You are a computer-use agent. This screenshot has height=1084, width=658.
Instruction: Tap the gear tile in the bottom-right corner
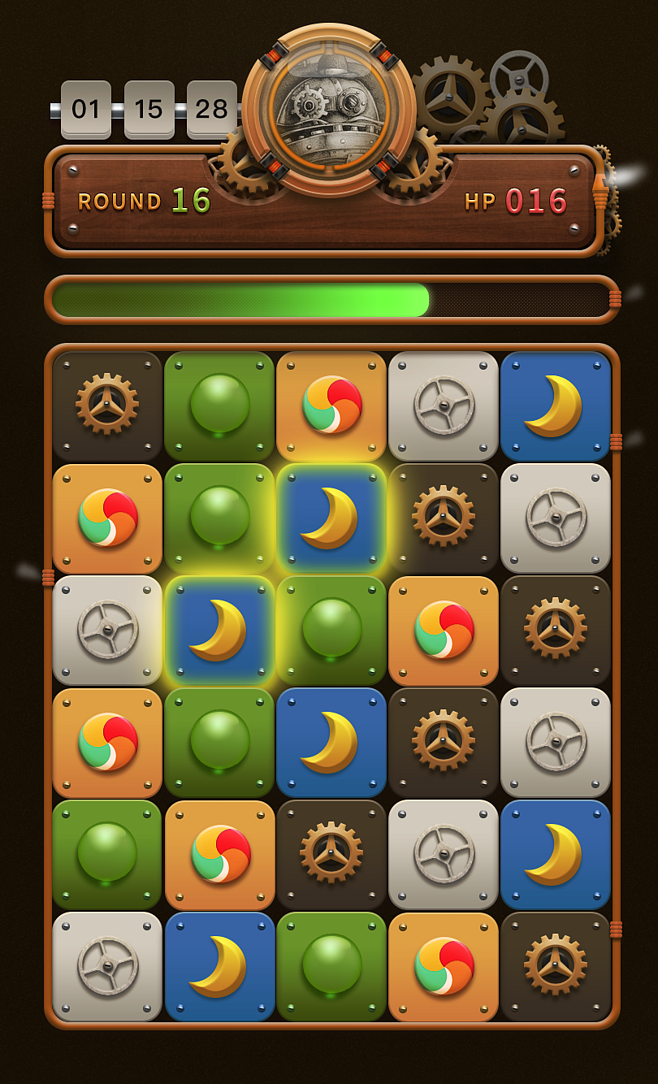coord(555,966)
